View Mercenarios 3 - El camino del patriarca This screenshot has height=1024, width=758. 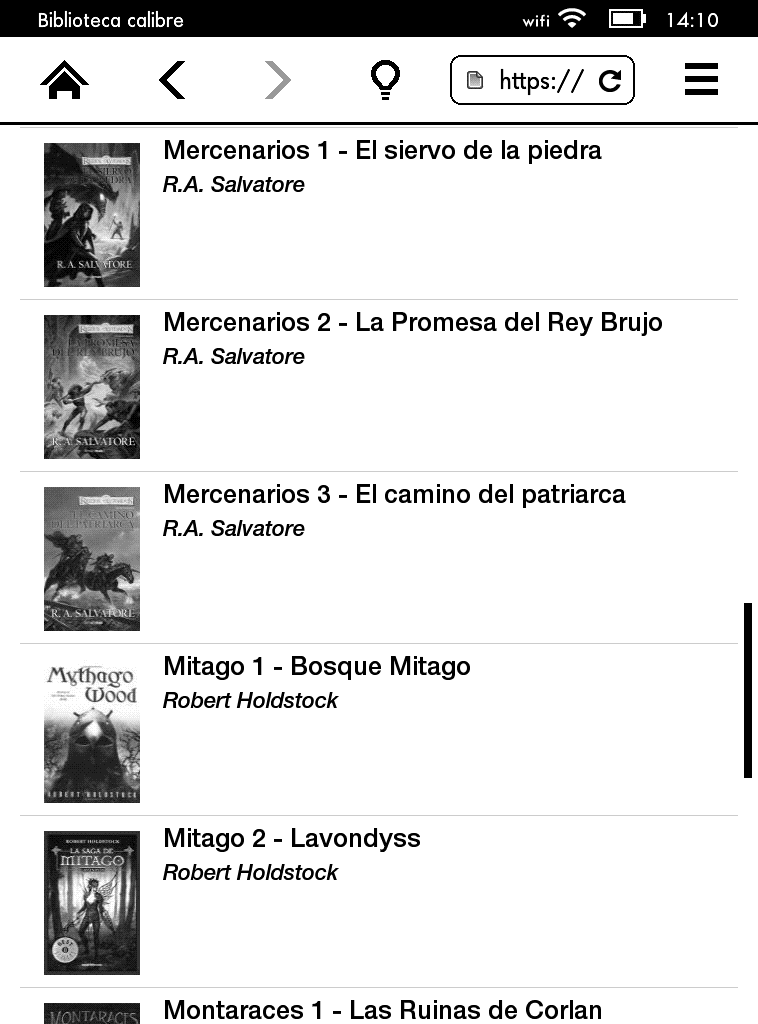[x=394, y=495]
